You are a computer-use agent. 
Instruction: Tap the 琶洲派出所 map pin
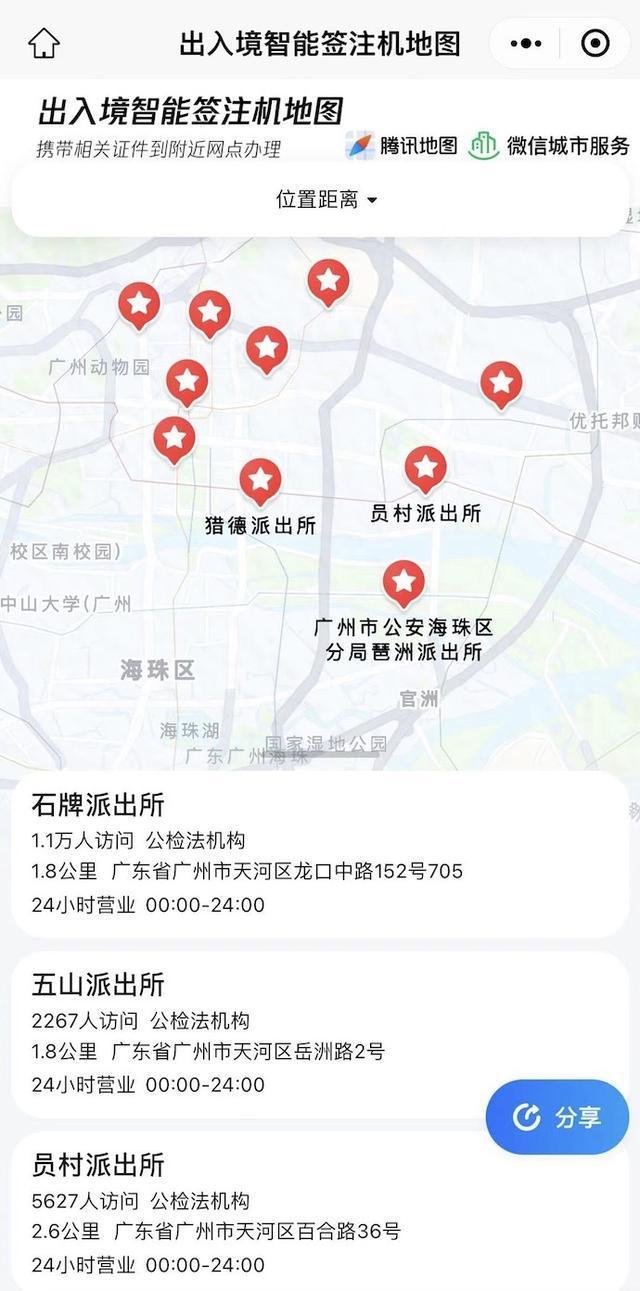tap(403, 582)
